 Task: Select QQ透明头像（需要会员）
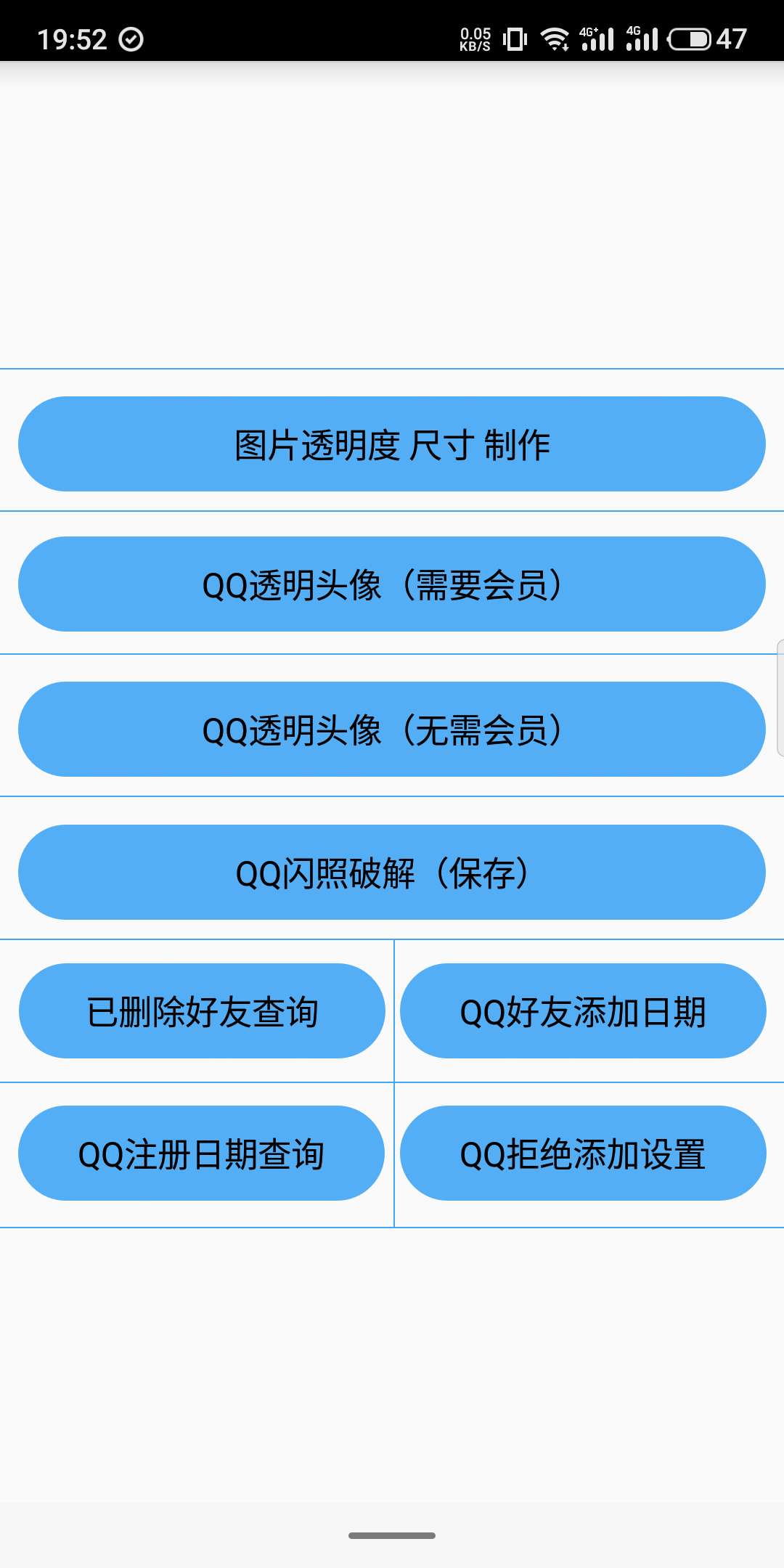(392, 584)
